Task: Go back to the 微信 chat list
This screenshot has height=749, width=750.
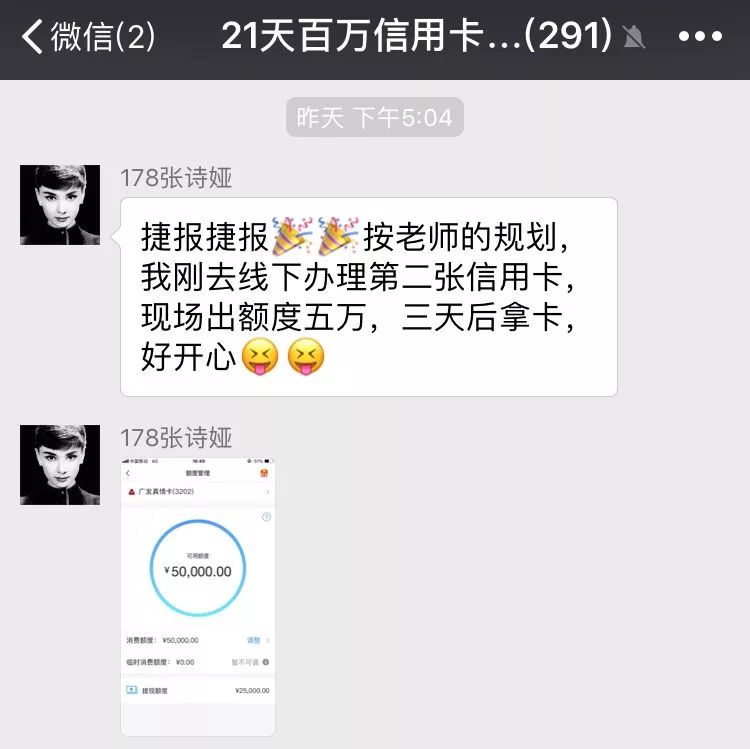Action: pos(88,38)
